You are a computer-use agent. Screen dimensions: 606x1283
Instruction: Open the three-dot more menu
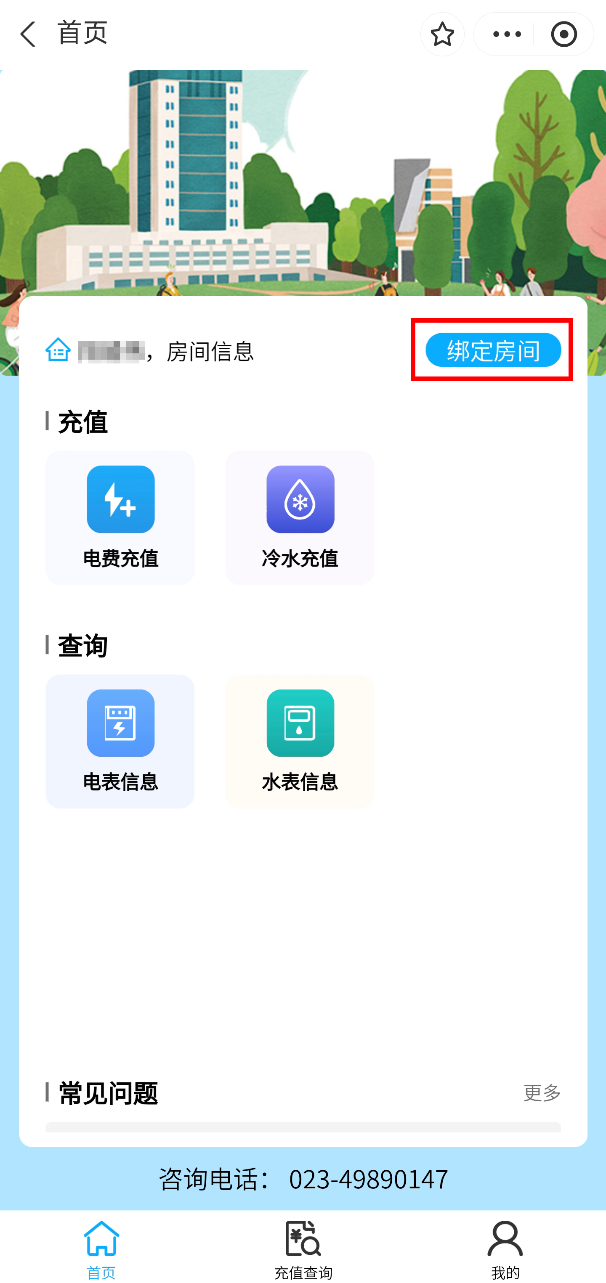pyautogui.click(x=507, y=35)
